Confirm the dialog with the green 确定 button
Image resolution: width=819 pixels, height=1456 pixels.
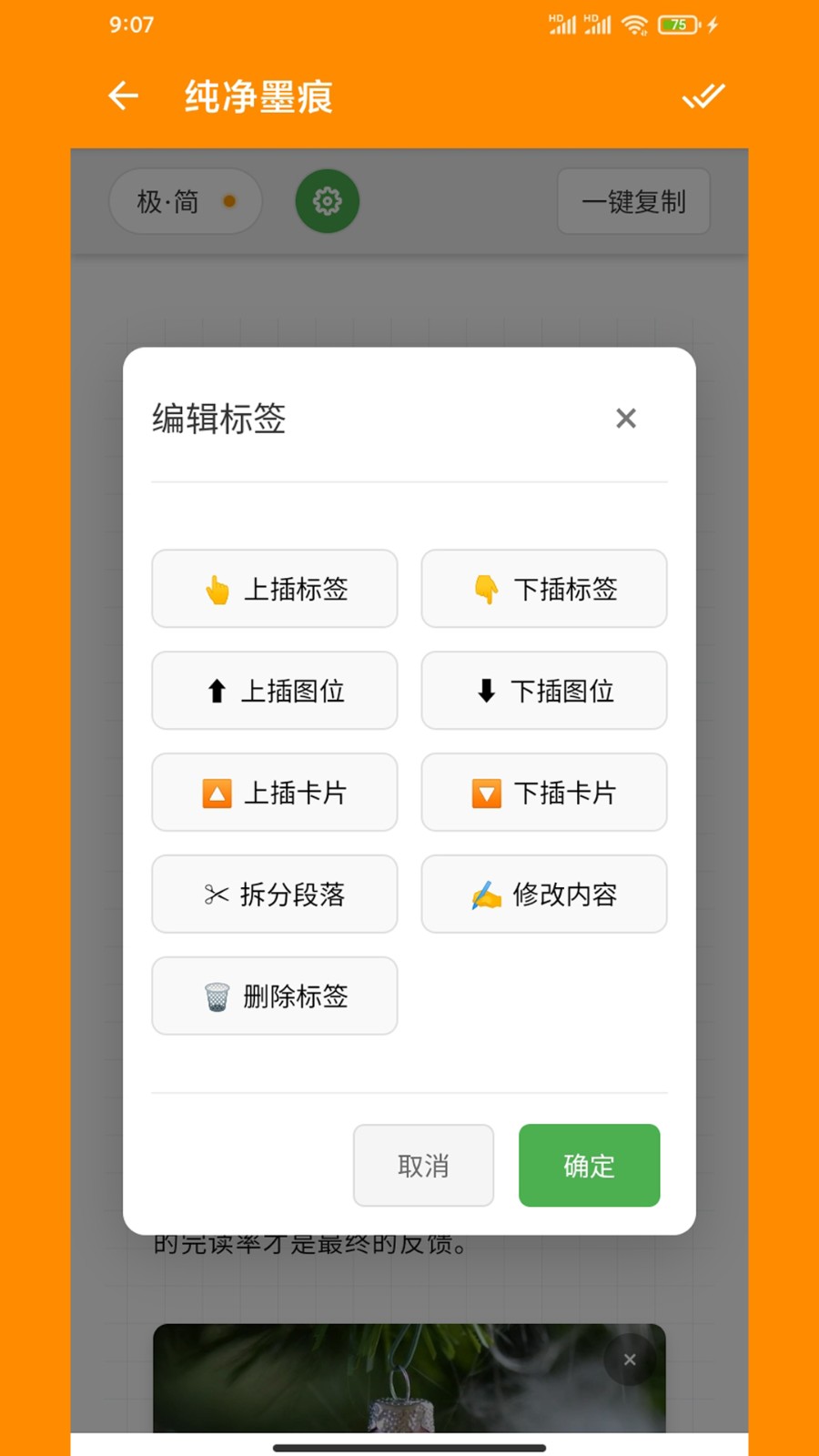click(589, 1166)
